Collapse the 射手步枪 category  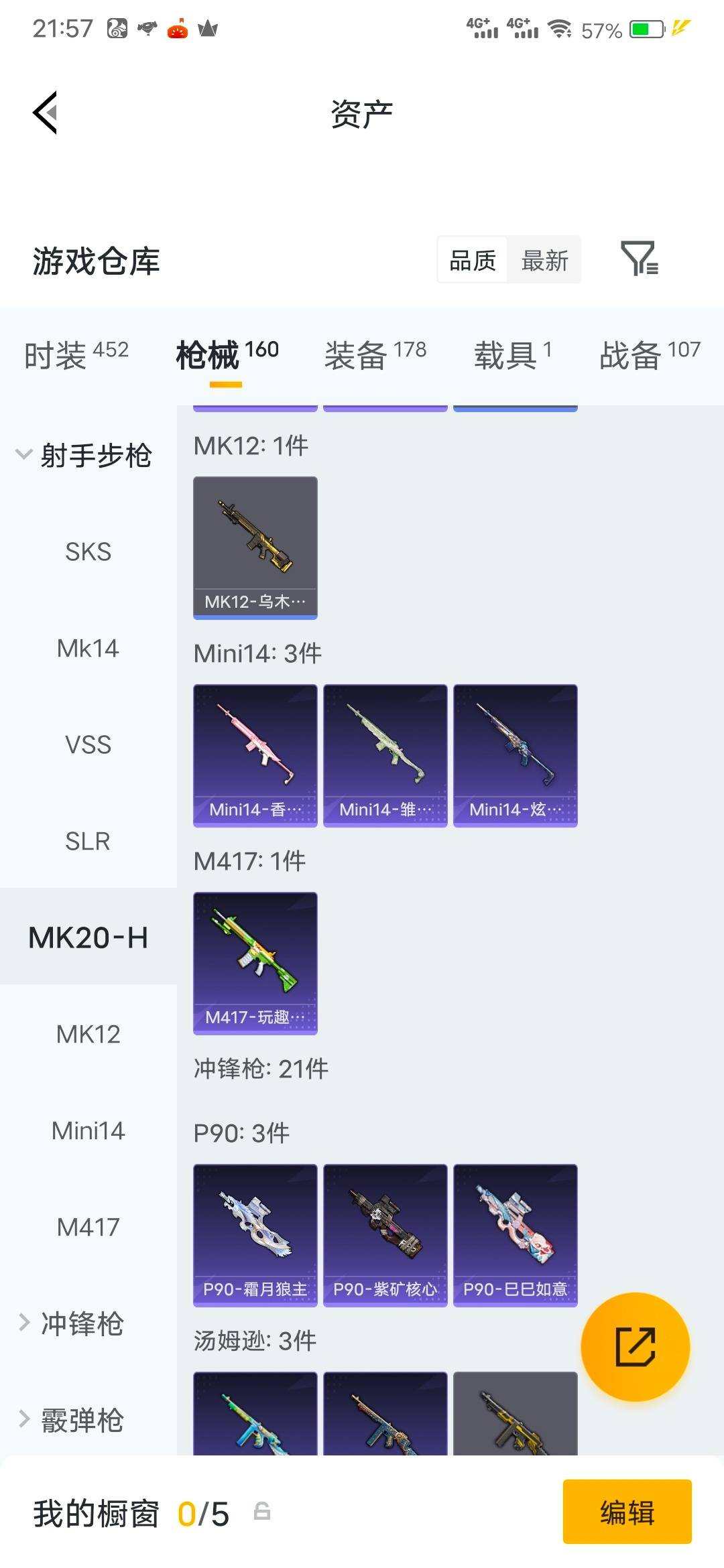click(97, 454)
